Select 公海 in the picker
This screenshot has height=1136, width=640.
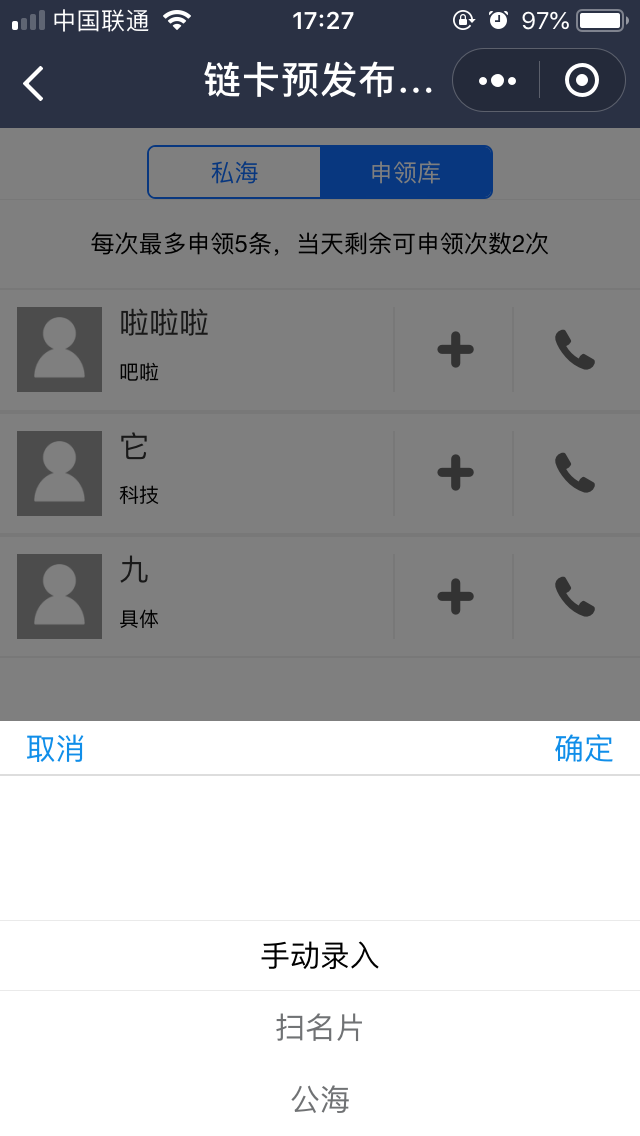pos(320,1099)
